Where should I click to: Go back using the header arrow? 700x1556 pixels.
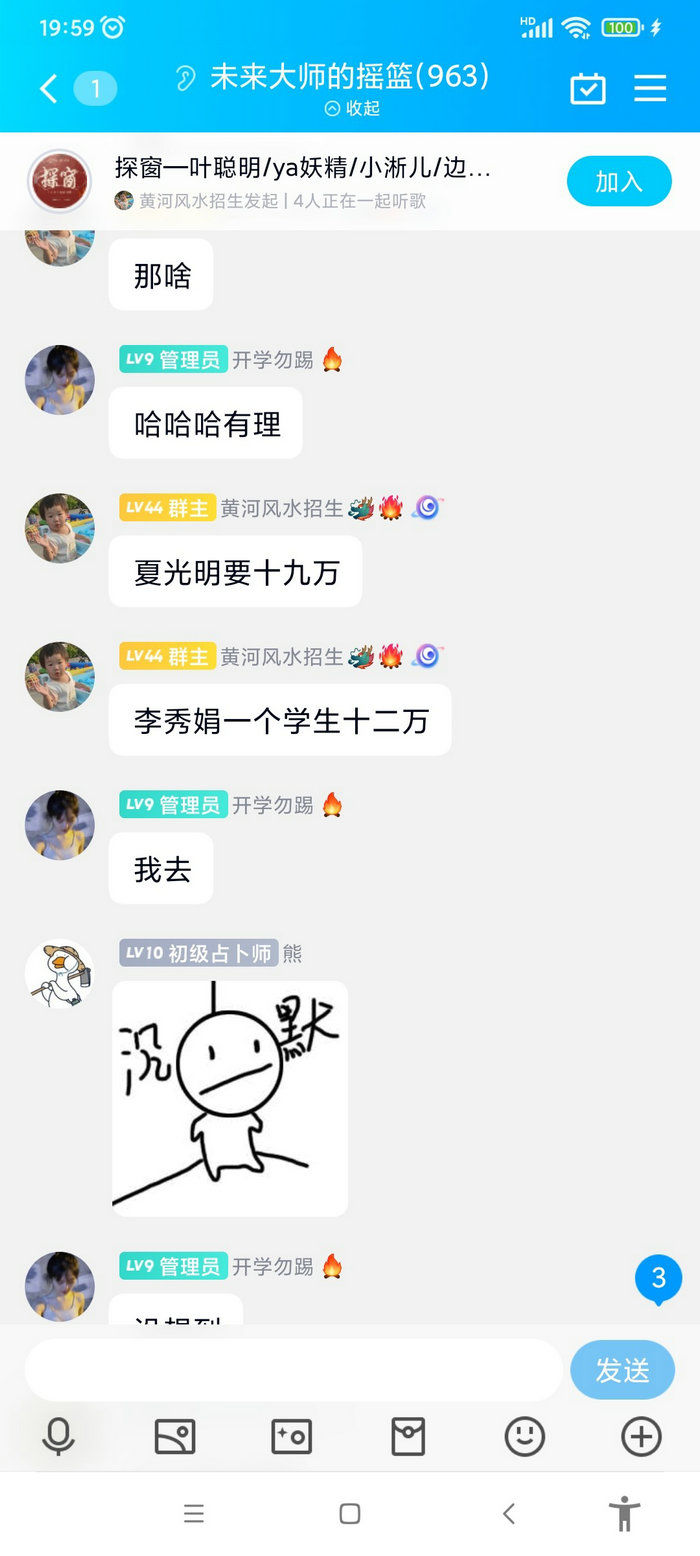point(48,89)
